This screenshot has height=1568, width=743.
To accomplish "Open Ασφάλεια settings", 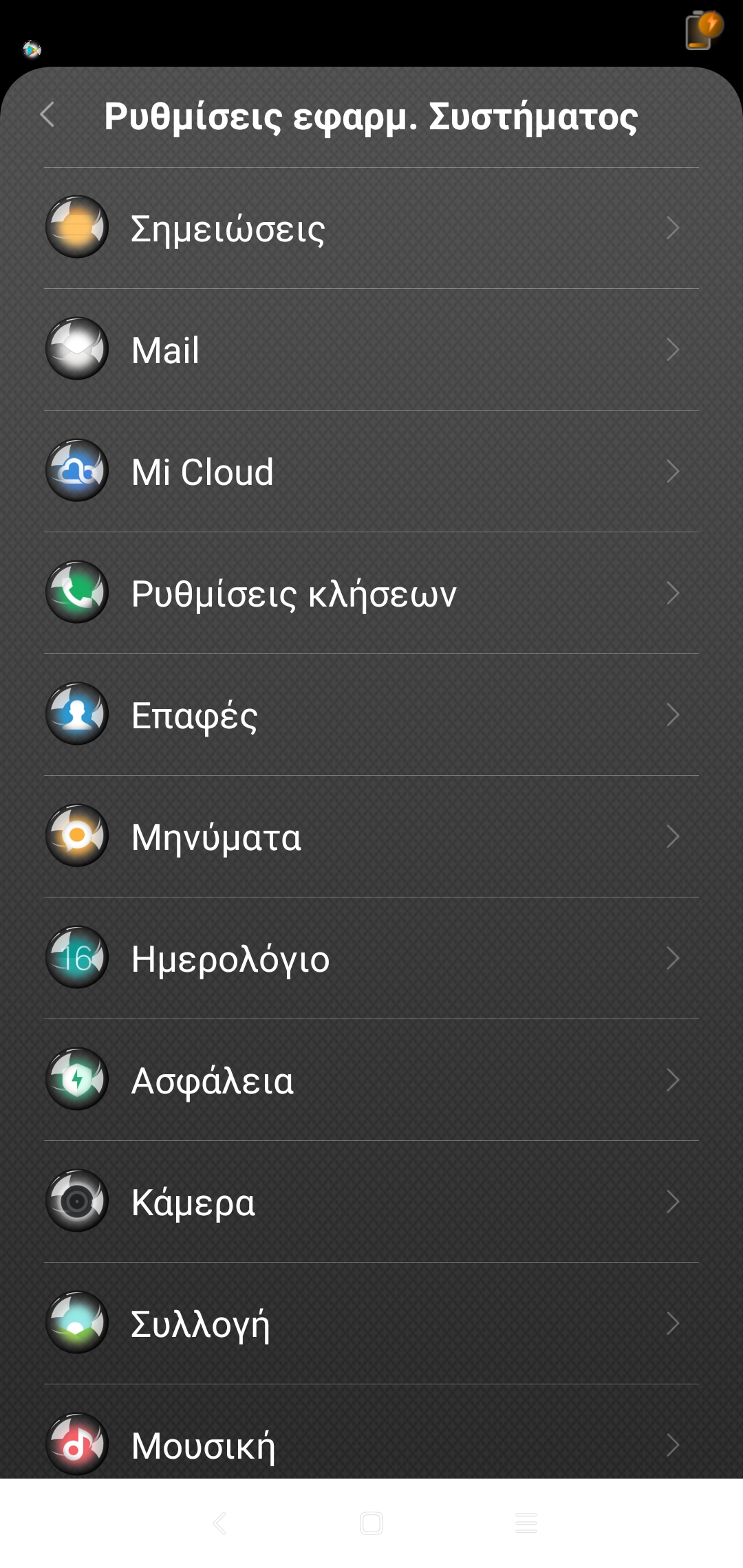I will pos(371,1080).
